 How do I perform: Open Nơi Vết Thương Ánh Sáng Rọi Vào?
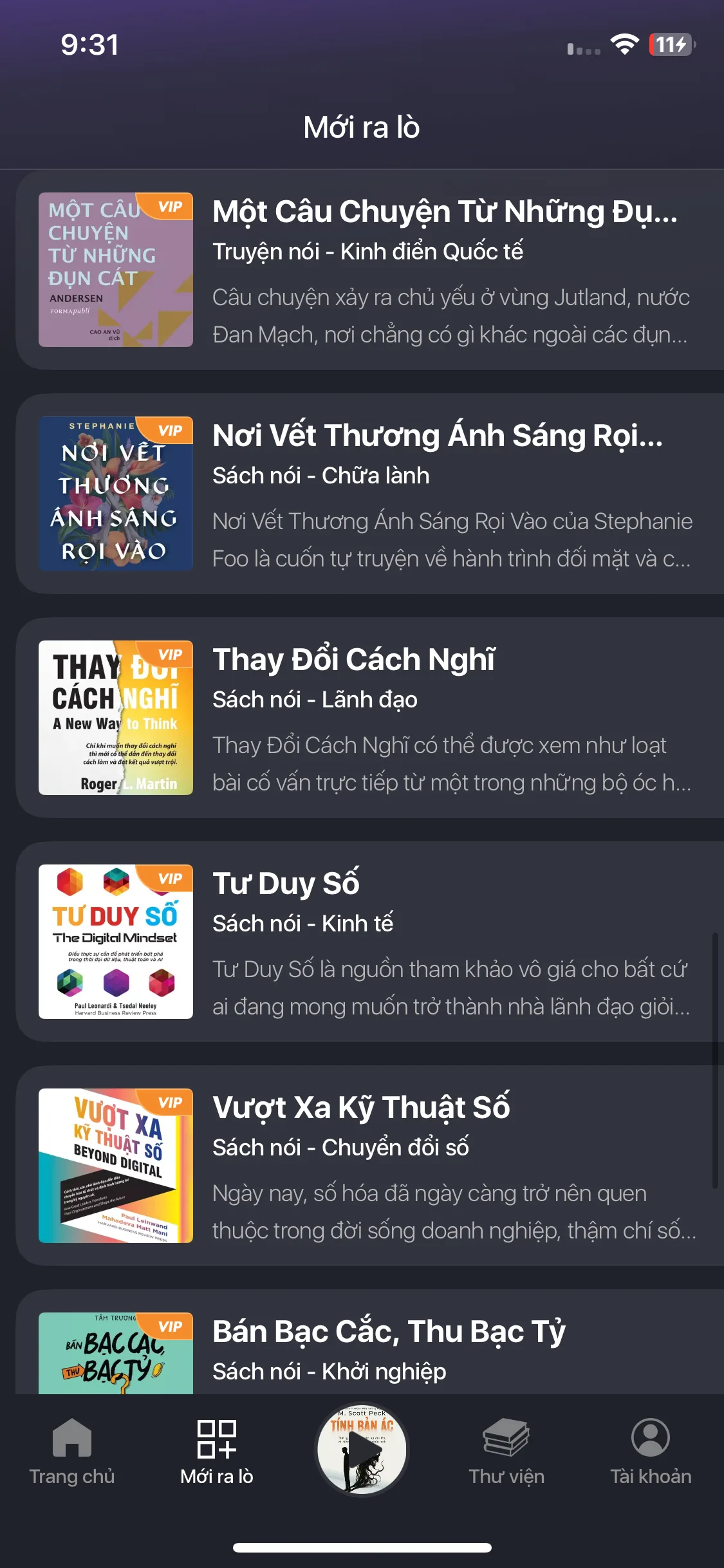pos(370,494)
